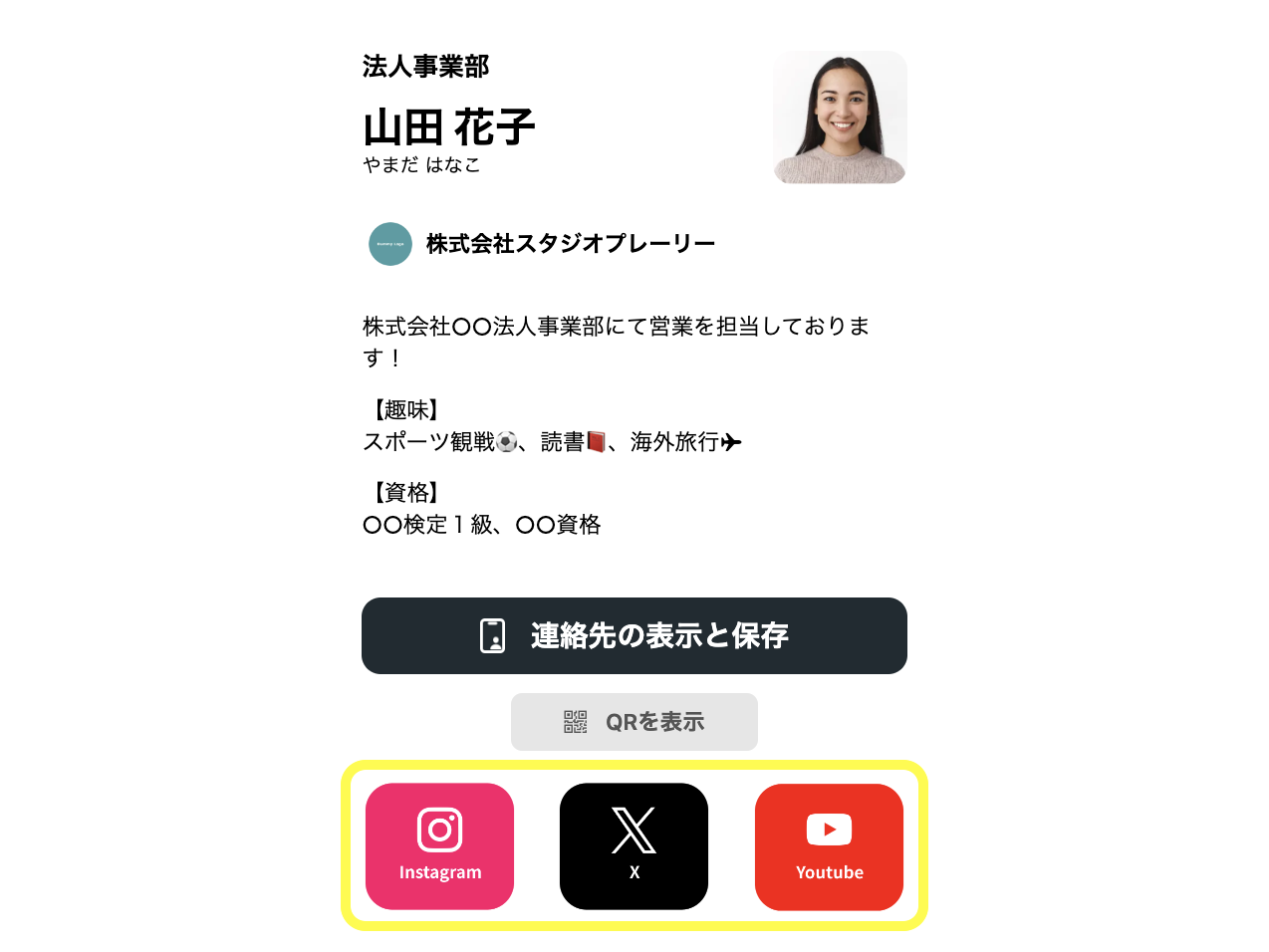Screen dimensions: 1269x952
Task: Show the QR code with QRを表示
Action: coord(634,722)
